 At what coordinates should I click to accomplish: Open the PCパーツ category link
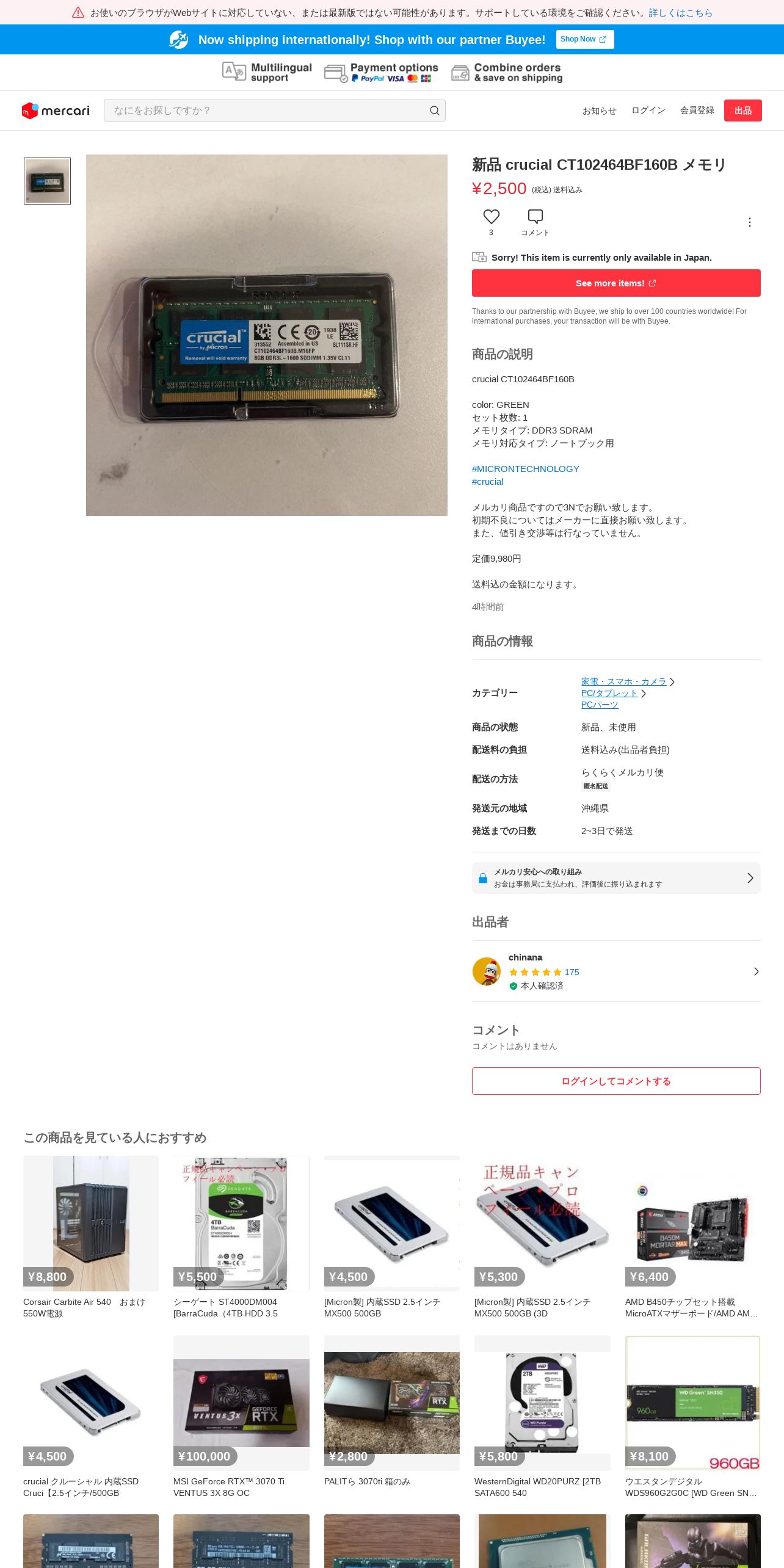[x=600, y=705]
